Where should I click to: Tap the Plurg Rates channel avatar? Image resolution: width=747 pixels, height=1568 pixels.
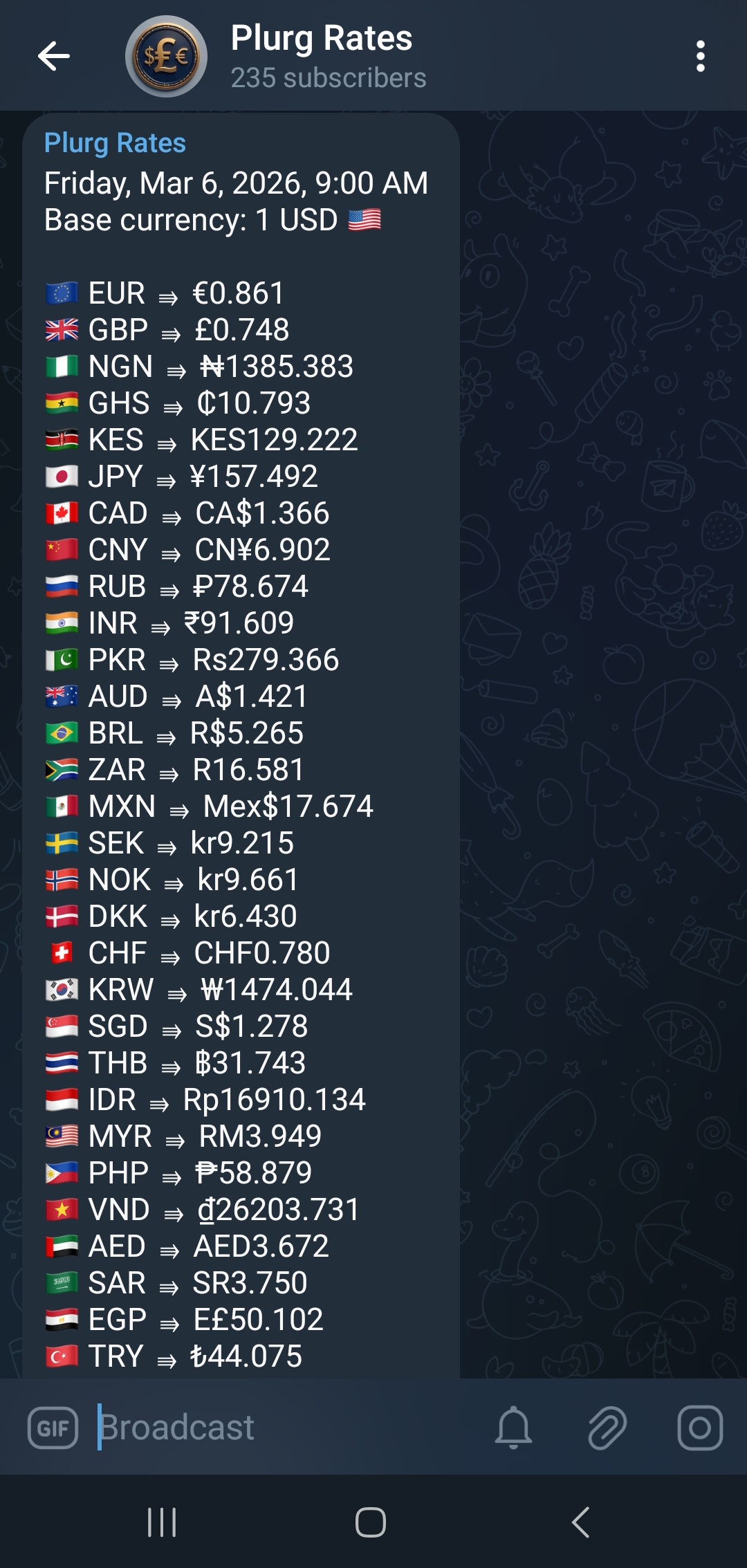[166, 56]
